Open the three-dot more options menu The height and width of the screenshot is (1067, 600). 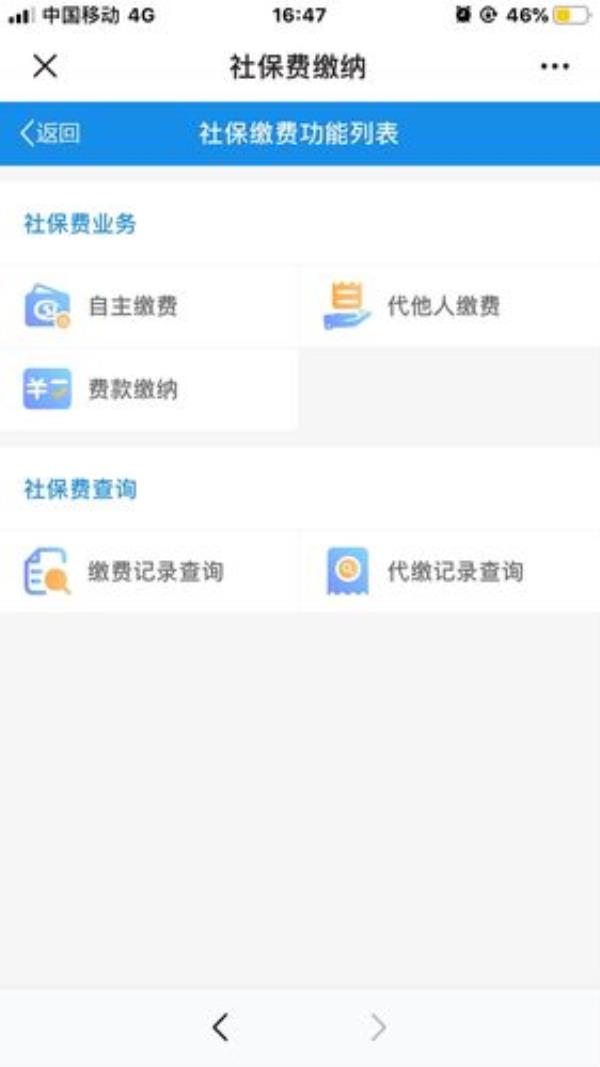coord(554,67)
